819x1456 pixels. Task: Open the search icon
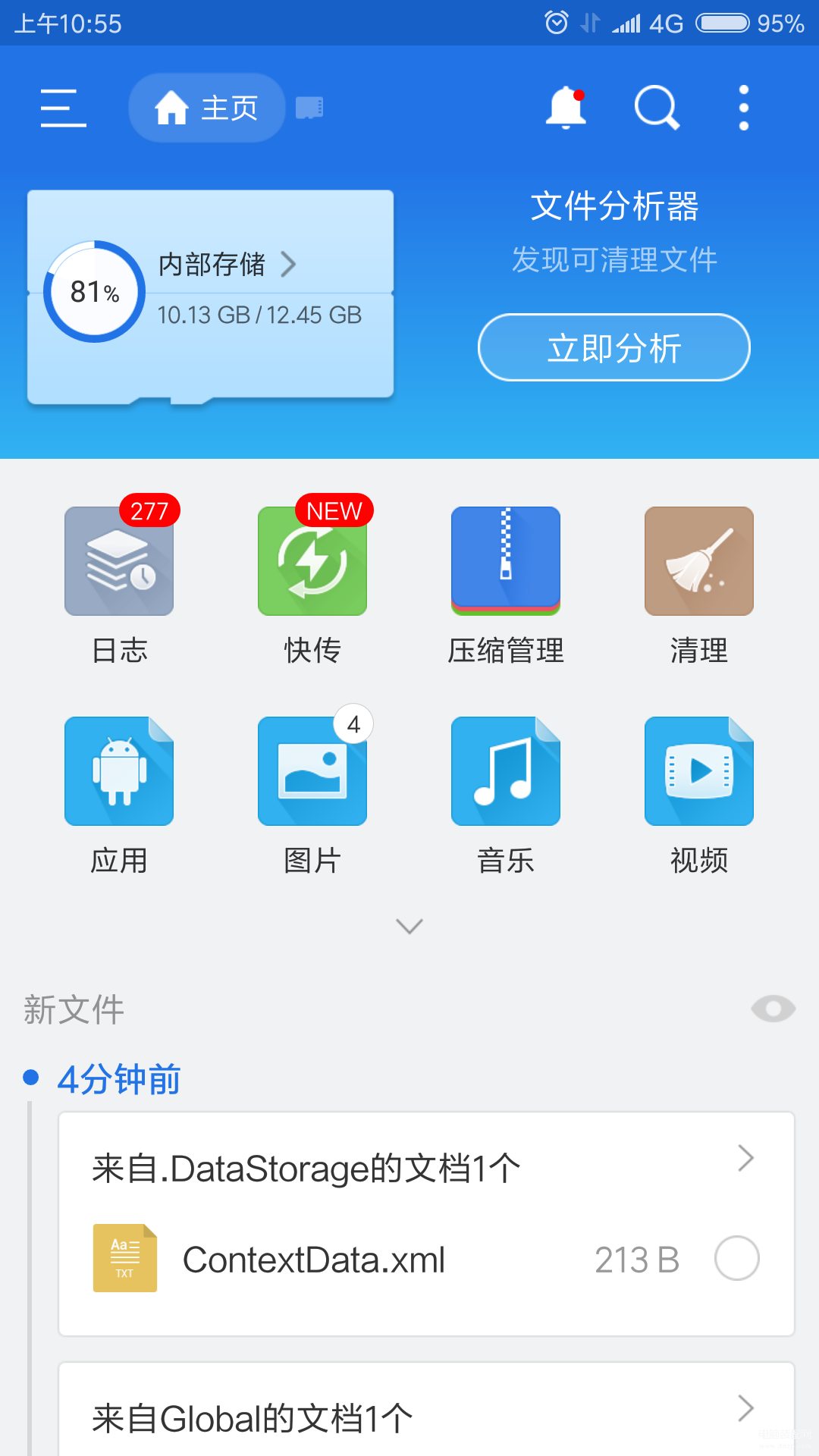(x=656, y=108)
